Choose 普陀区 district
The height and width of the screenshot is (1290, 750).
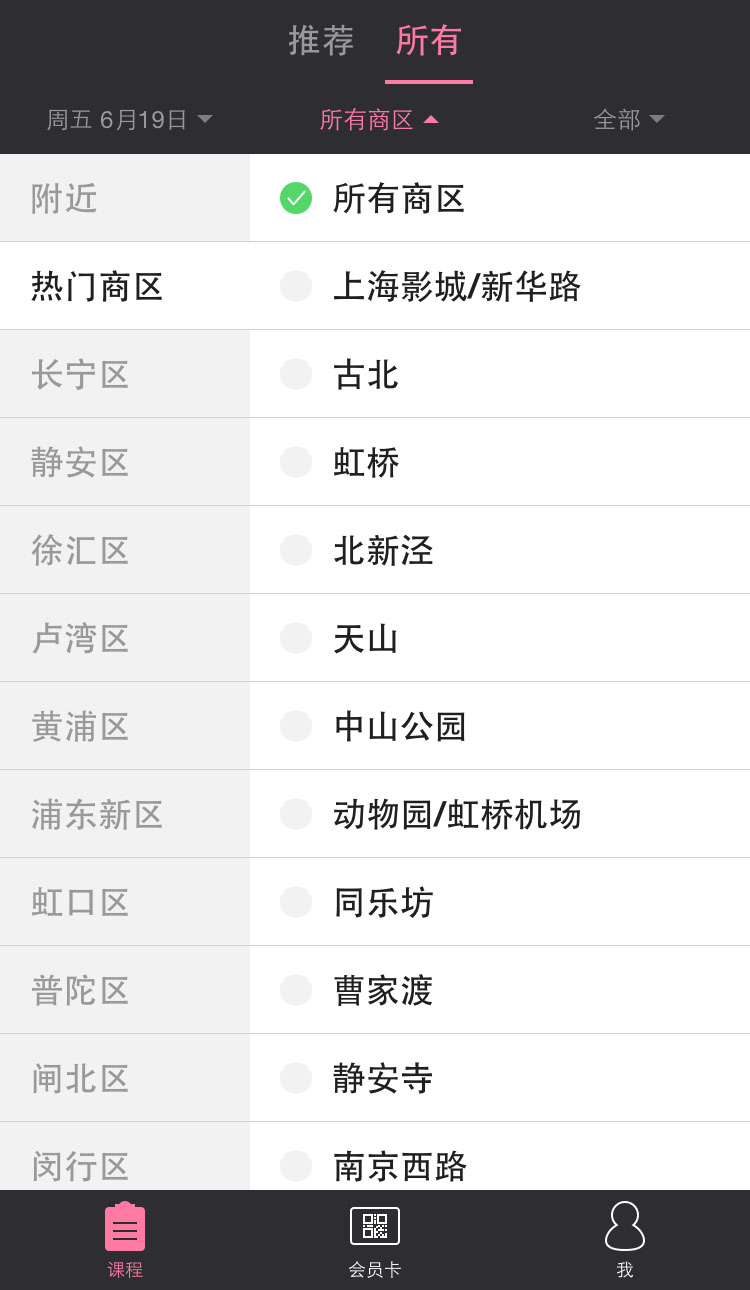coord(125,990)
